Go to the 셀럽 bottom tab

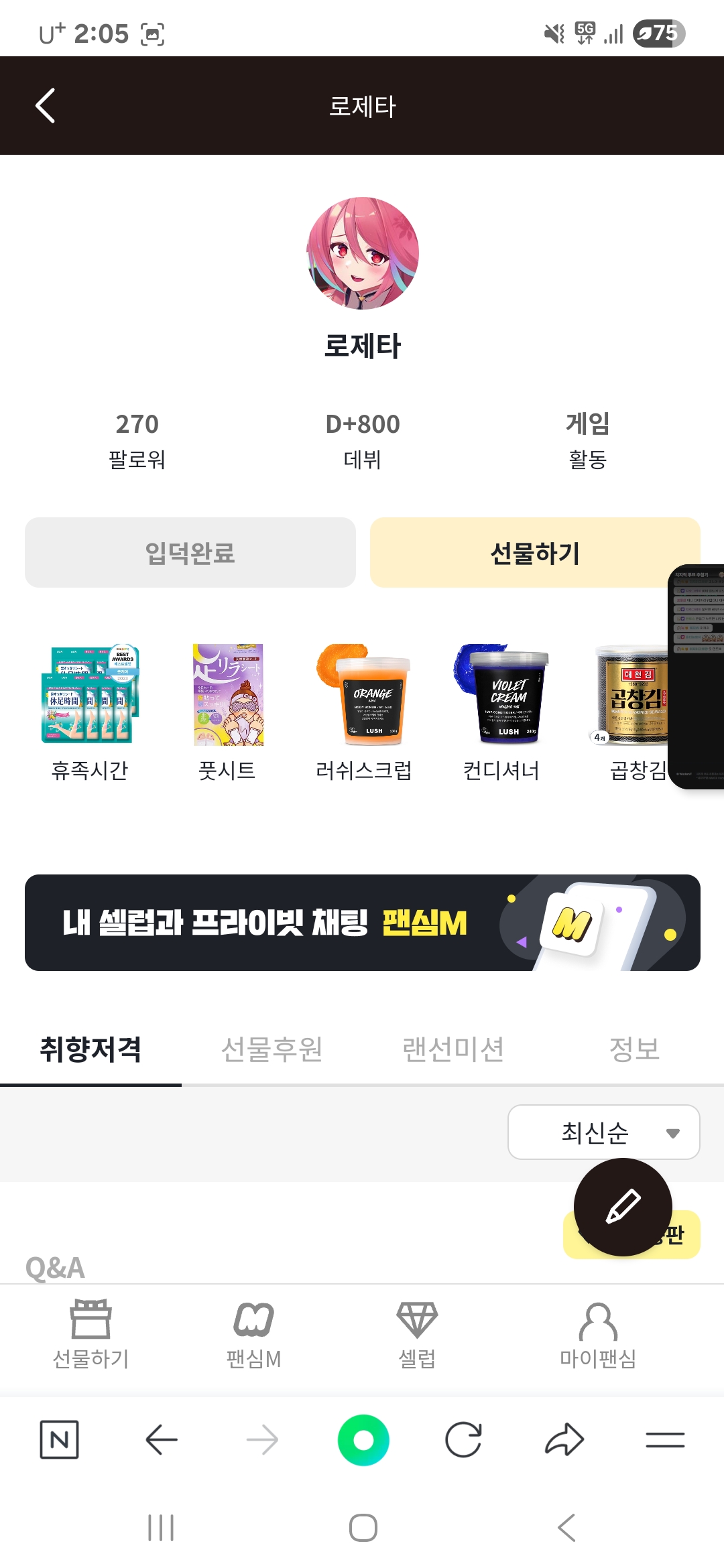[x=417, y=1335]
